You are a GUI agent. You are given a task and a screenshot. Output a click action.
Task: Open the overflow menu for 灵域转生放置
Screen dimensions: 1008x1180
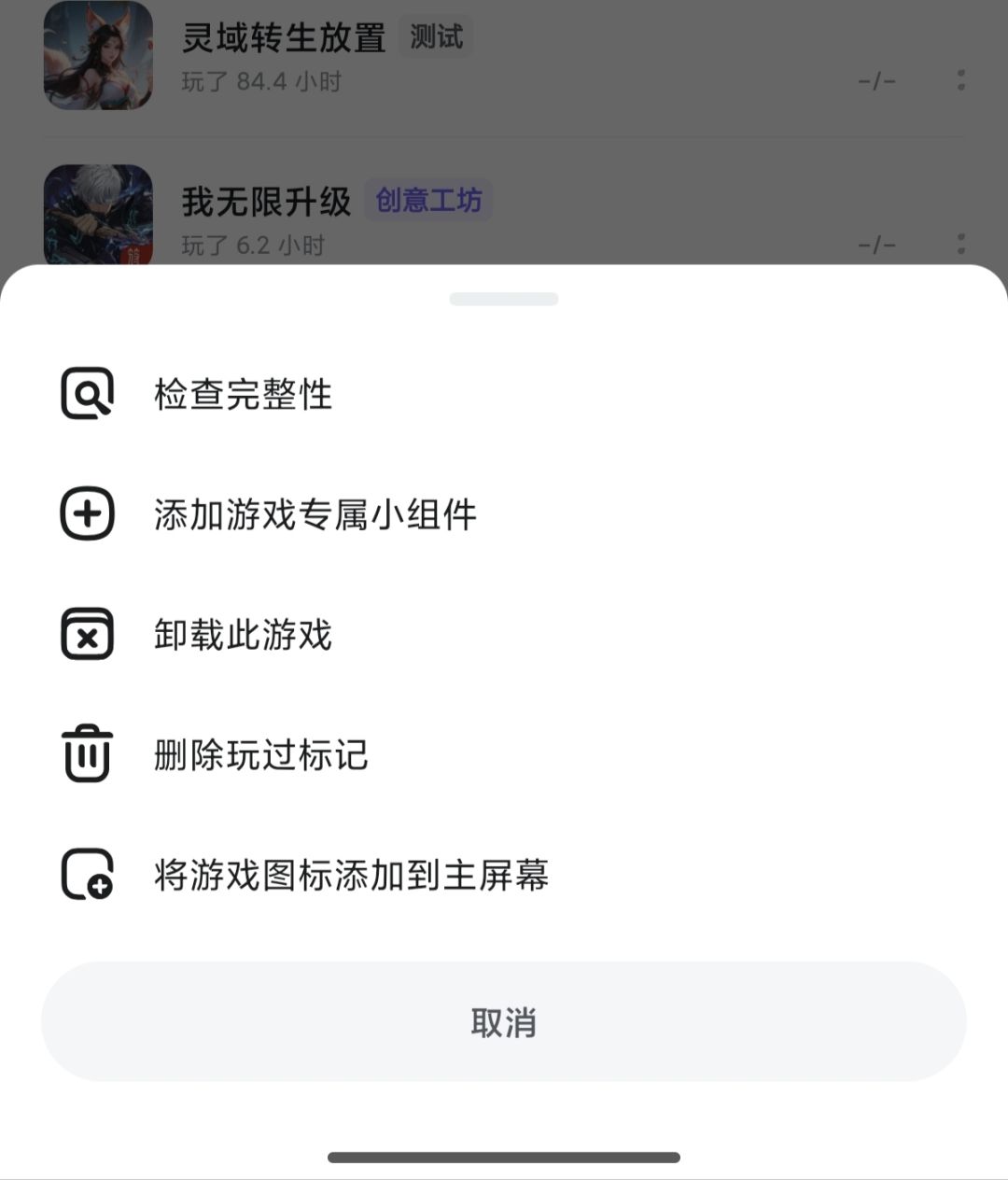[x=961, y=82]
